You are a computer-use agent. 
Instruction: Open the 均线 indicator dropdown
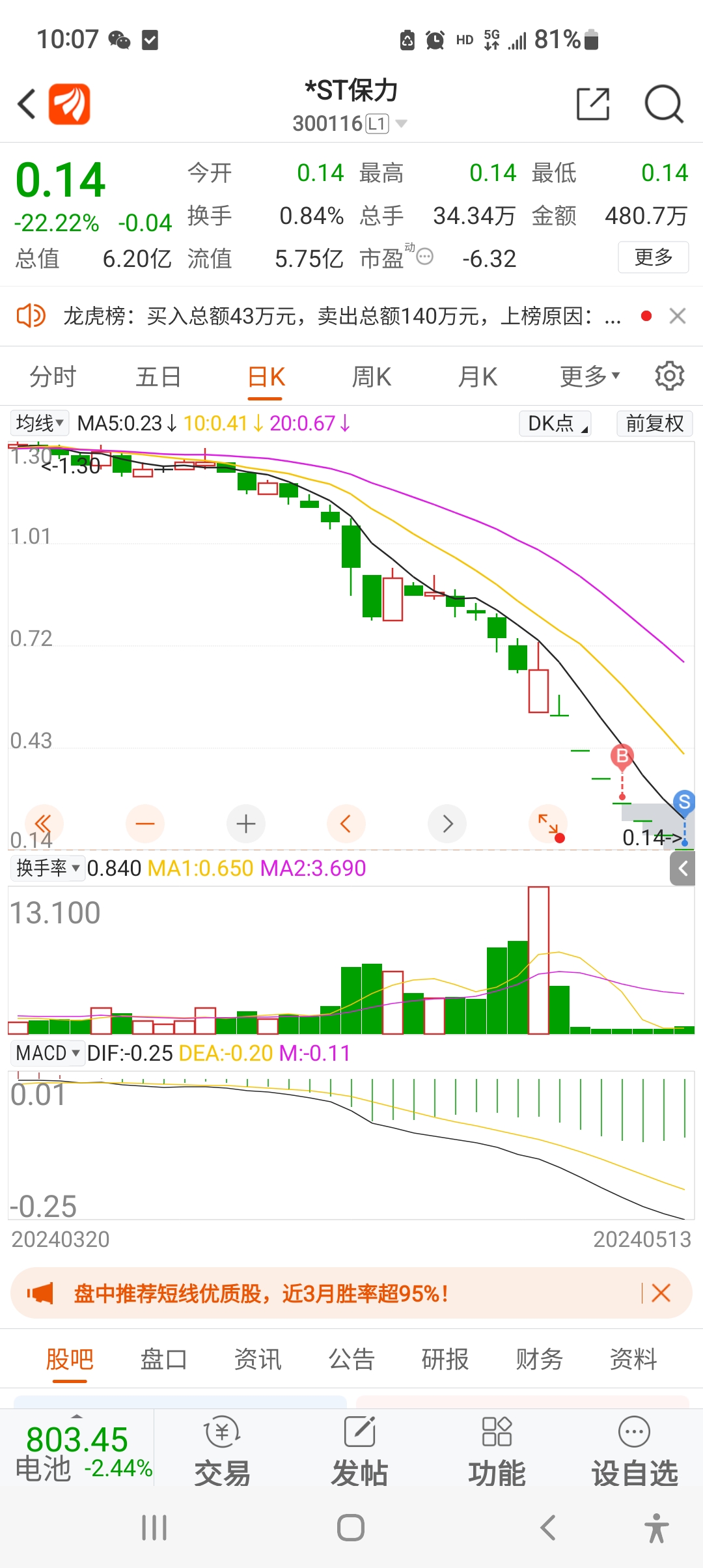tap(40, 423)
